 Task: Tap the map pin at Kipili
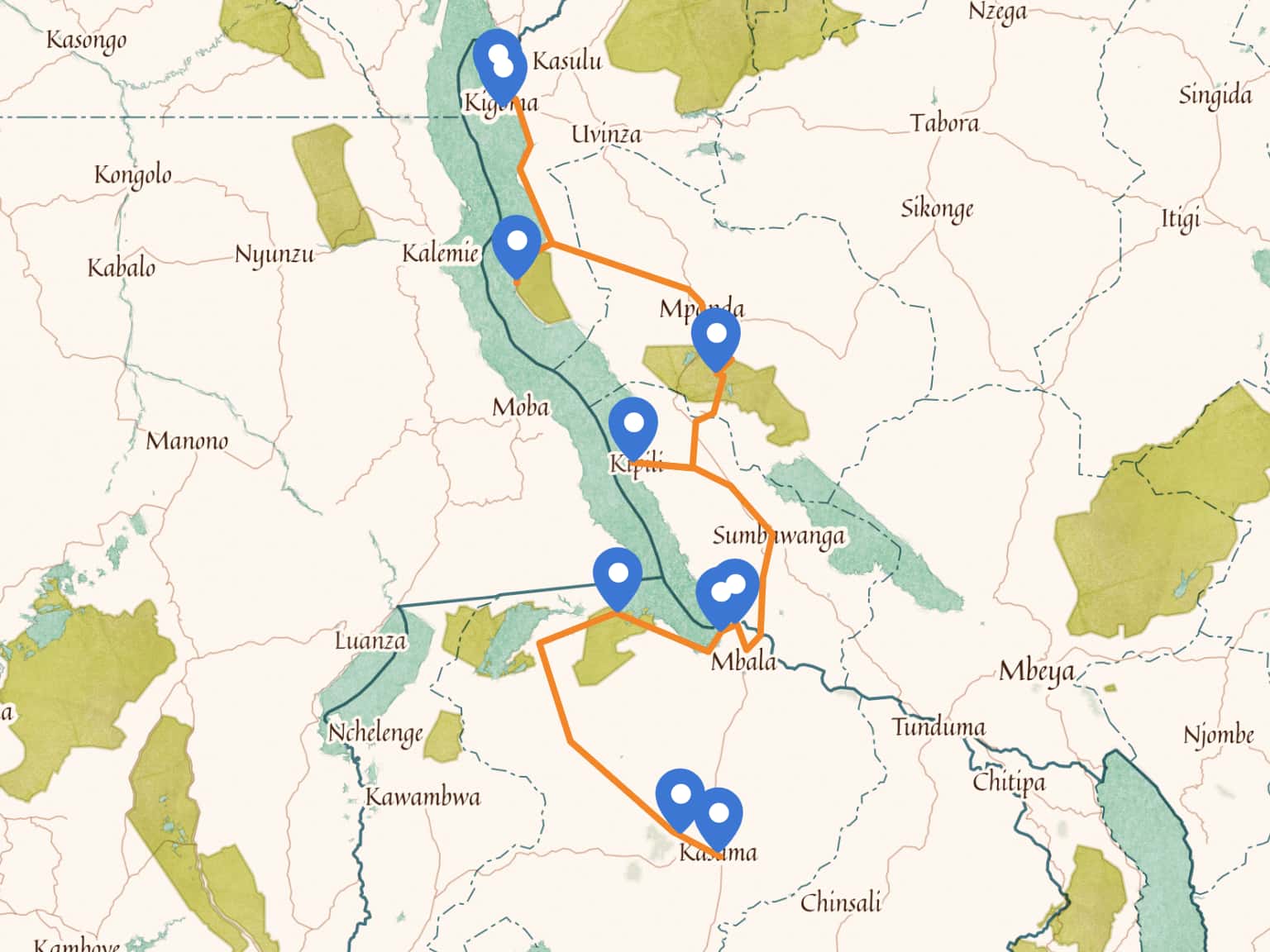click(x=633, y=424)
